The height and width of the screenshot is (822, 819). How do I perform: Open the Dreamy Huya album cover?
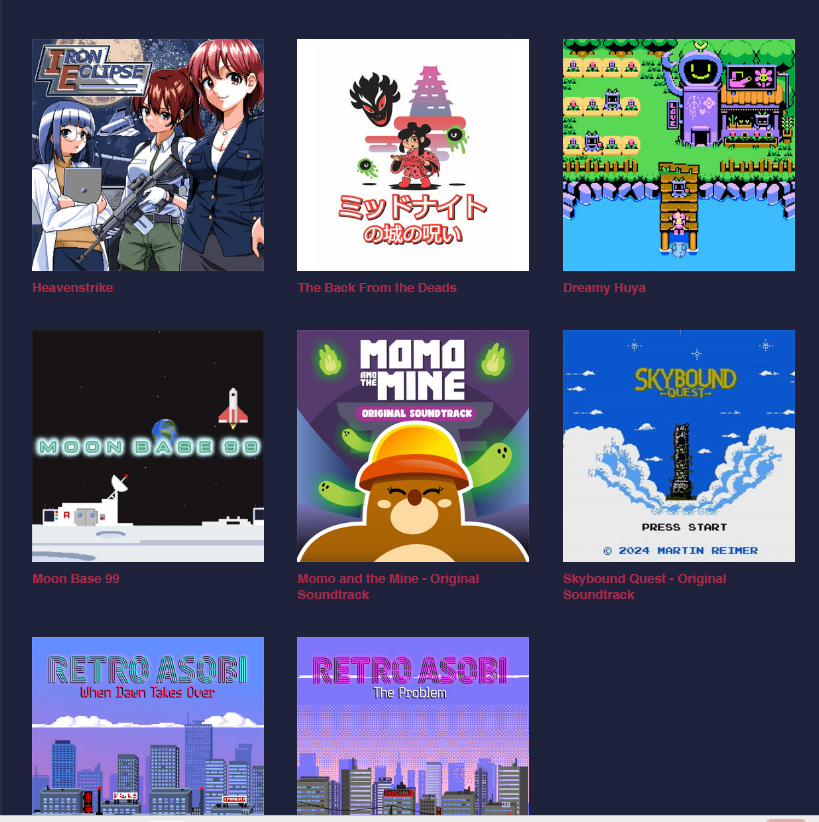click(x=679, y=155)
